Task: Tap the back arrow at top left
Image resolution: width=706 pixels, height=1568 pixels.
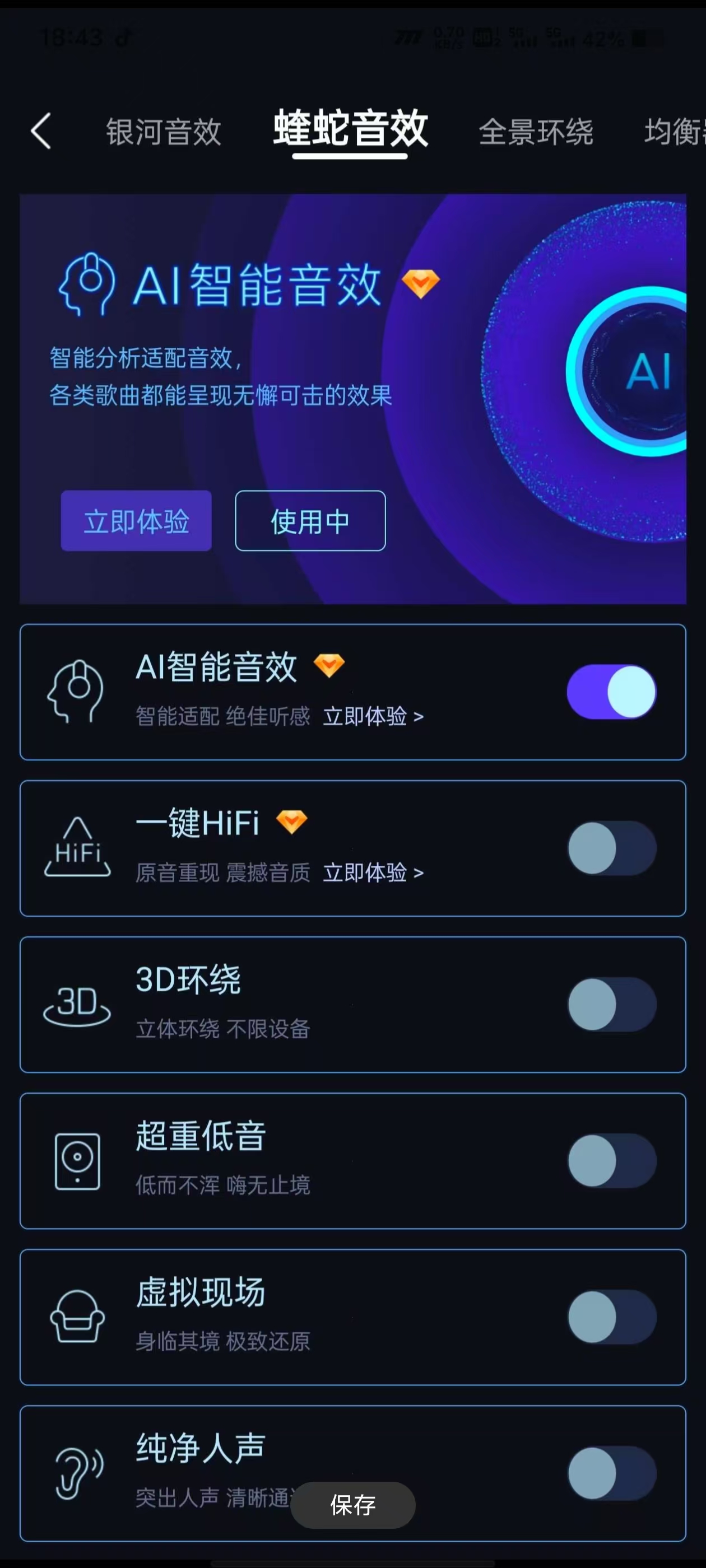Action: pyautogui.click(x=40, y=132)
